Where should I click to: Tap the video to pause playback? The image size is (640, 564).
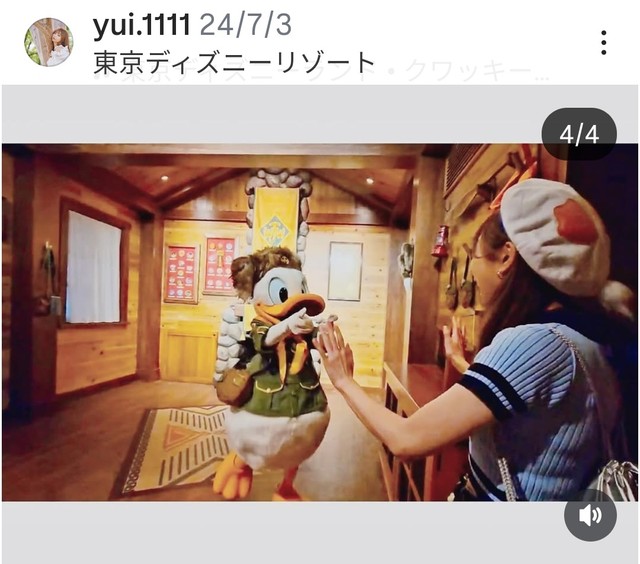320,320
